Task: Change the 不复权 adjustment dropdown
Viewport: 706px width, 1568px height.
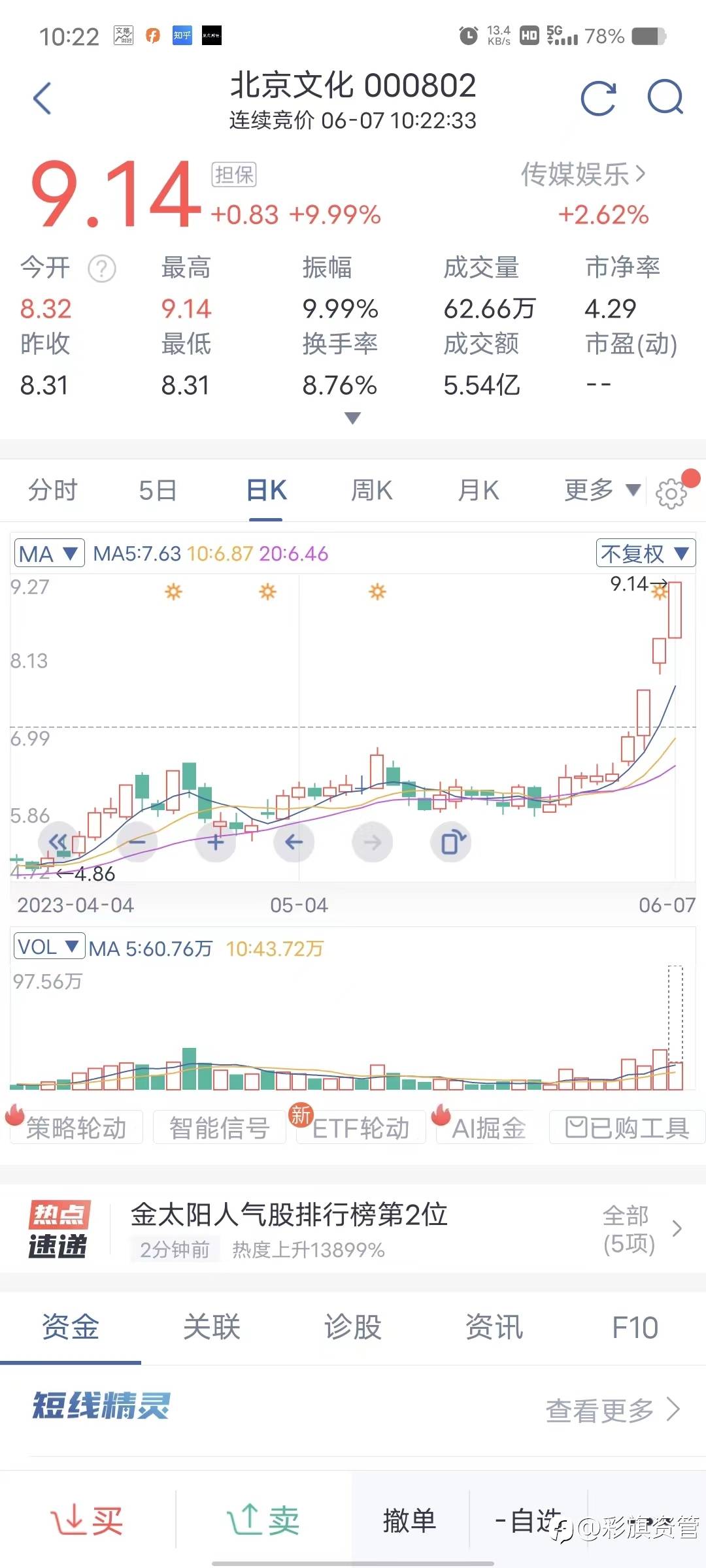Action: [x=645, y=553]
